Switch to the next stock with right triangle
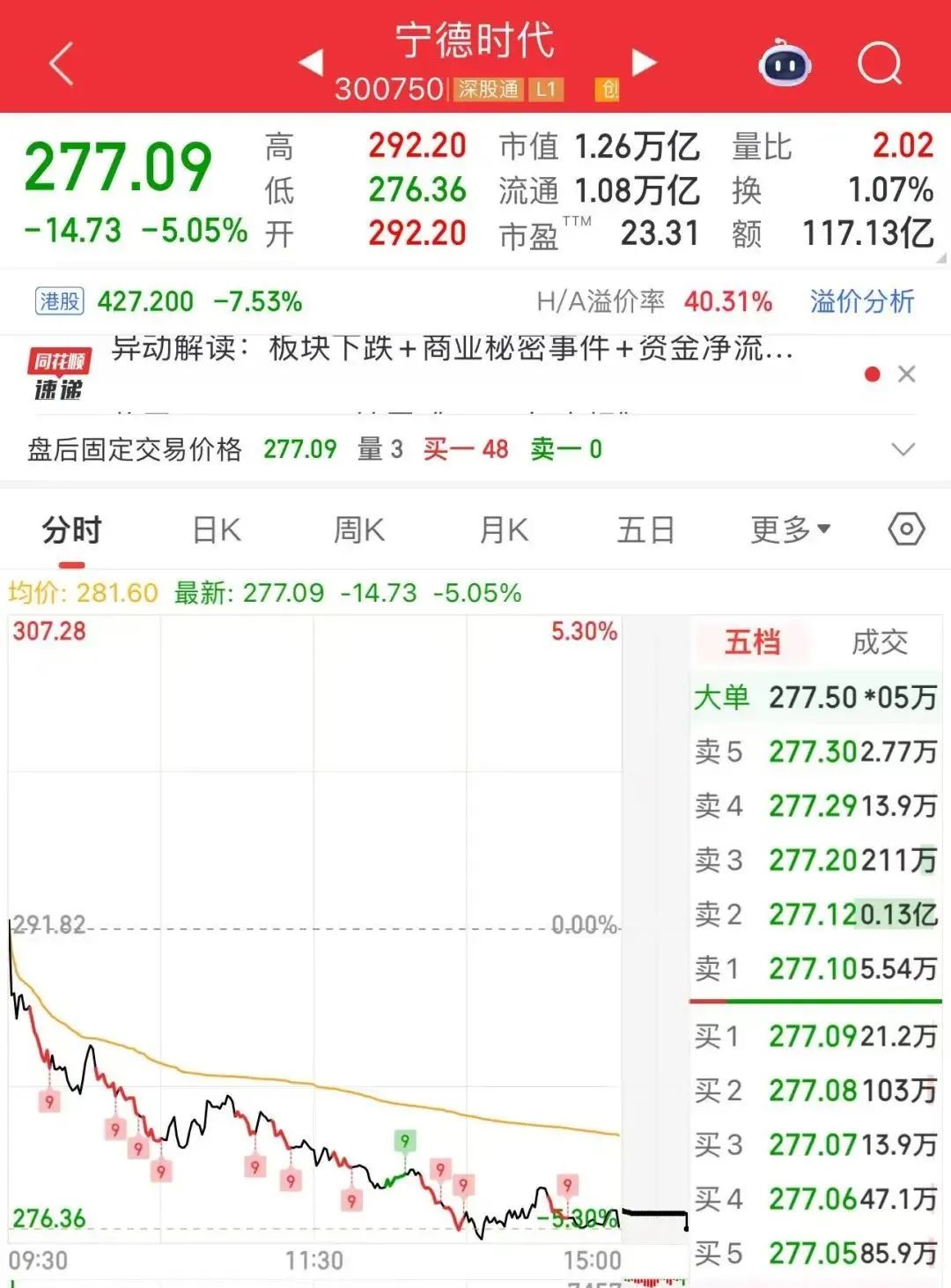The width and height of the screenshot is (951, 1288). coord(644,63)
